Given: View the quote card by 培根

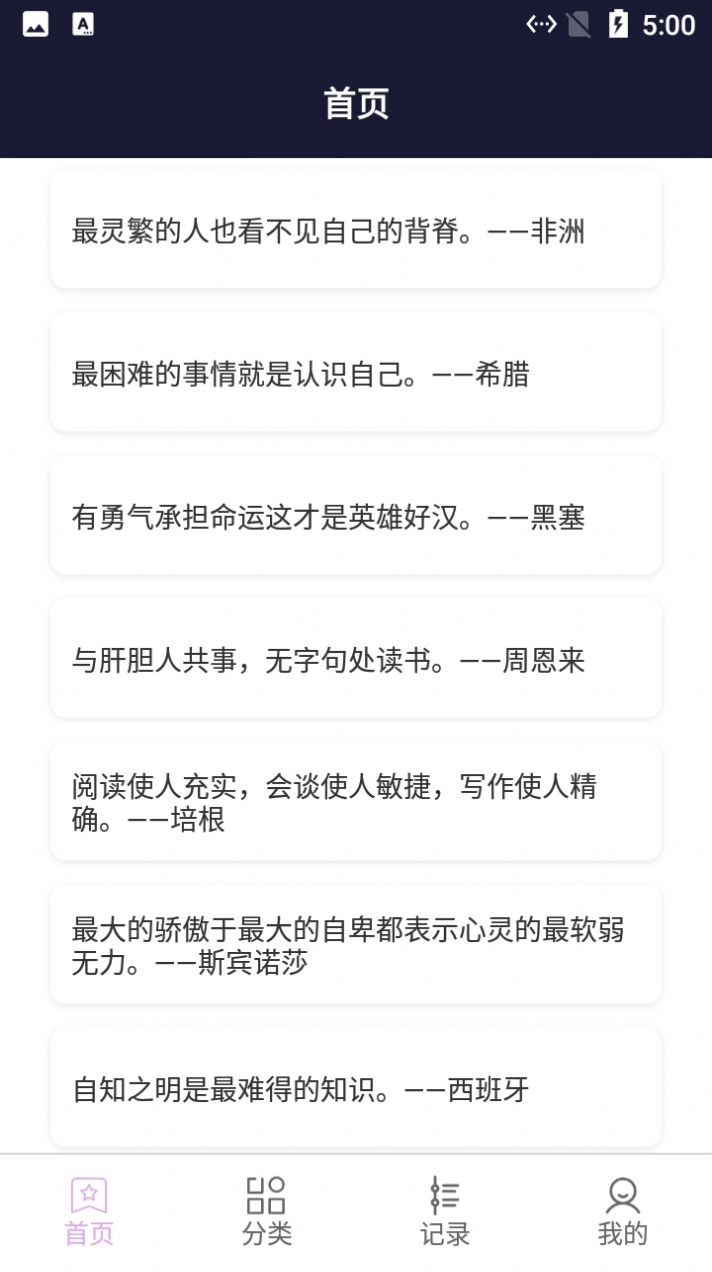Looking at the screenshot, I should (355, 802).
